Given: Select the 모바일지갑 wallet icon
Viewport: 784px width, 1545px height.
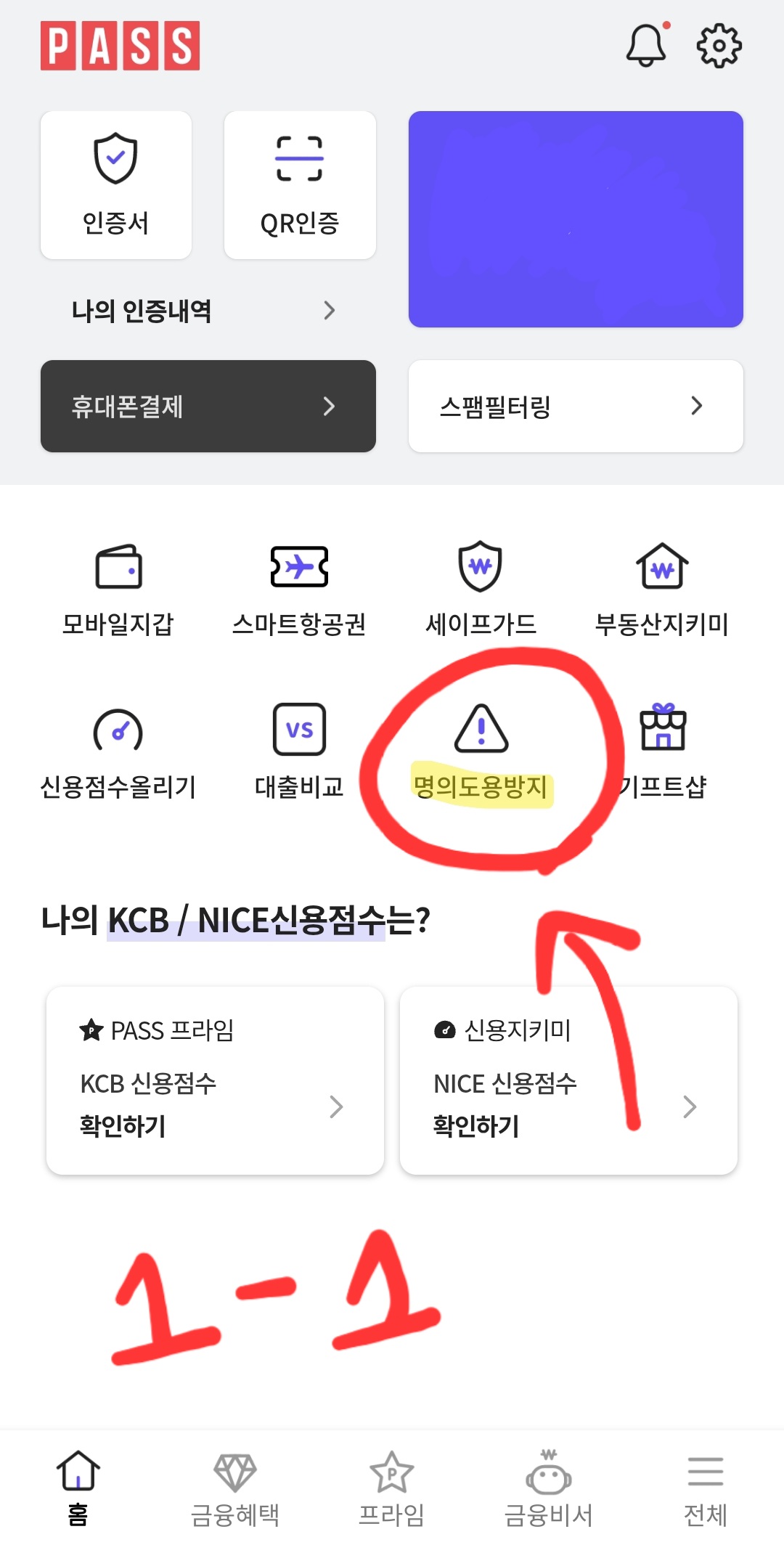Looking at the screenshot, I should pyautogui.click(x=118, y=588).
